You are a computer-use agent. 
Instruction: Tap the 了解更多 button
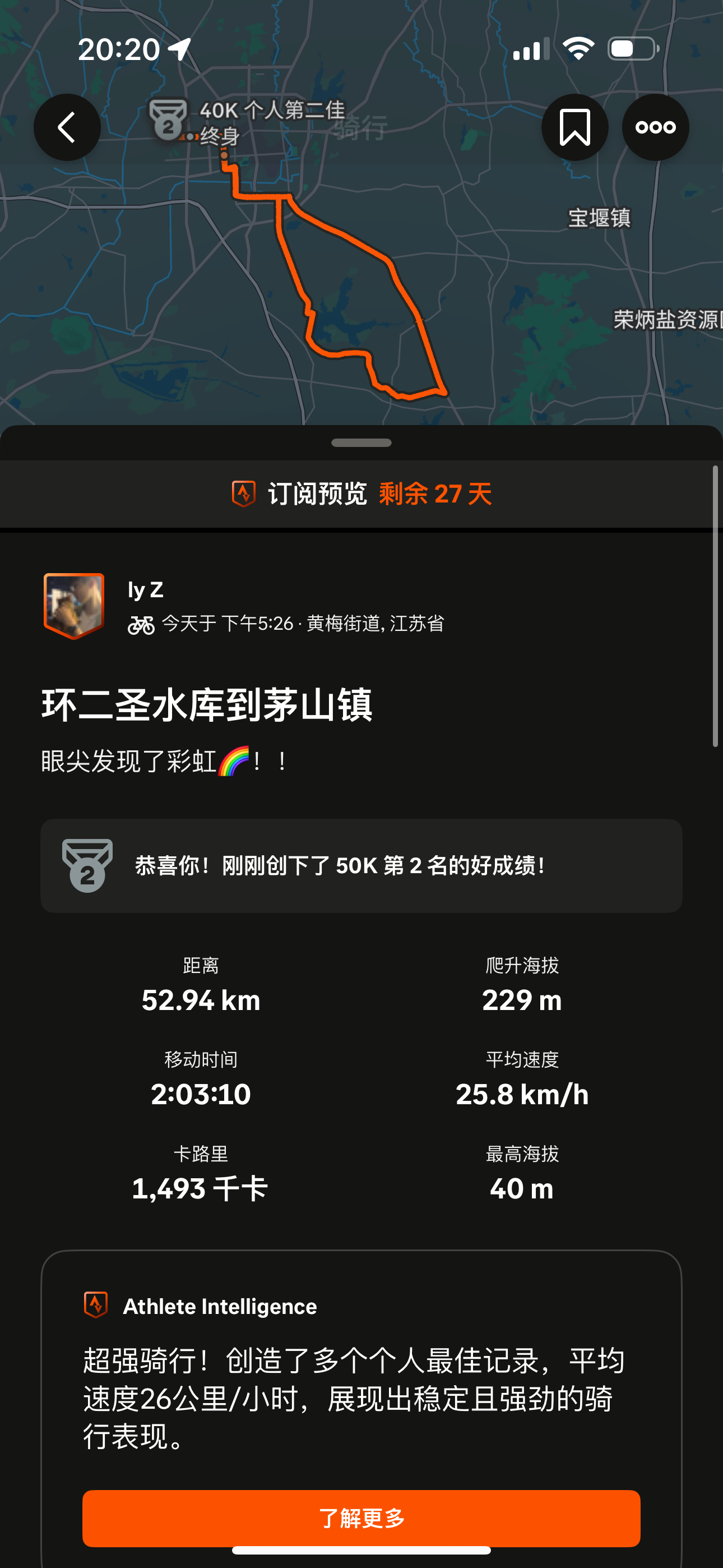(x=361, y=1518)
